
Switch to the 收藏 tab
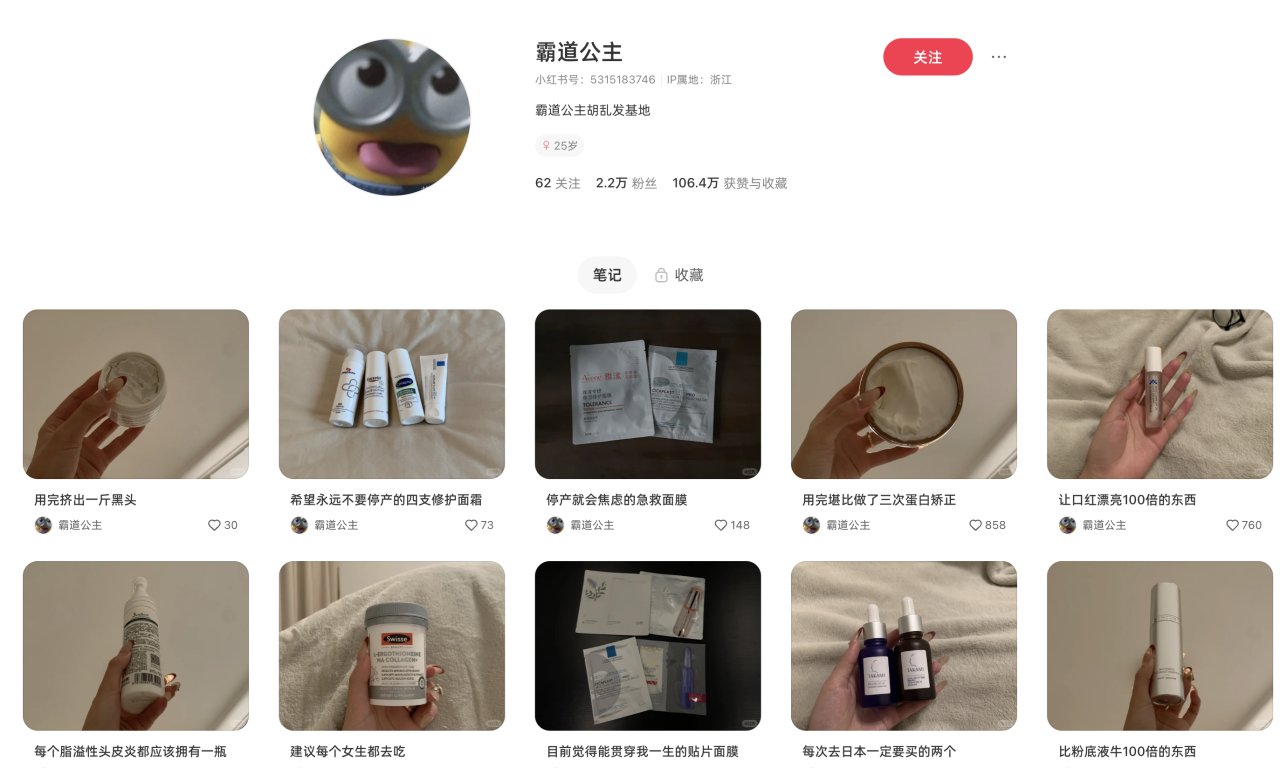click(x=679, y=275)
